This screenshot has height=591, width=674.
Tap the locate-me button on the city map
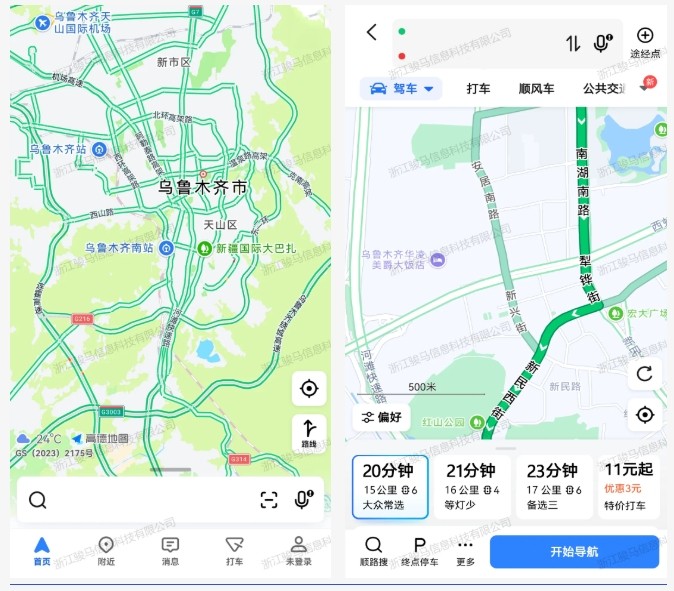pyautogui.click(x=309, y=389)
